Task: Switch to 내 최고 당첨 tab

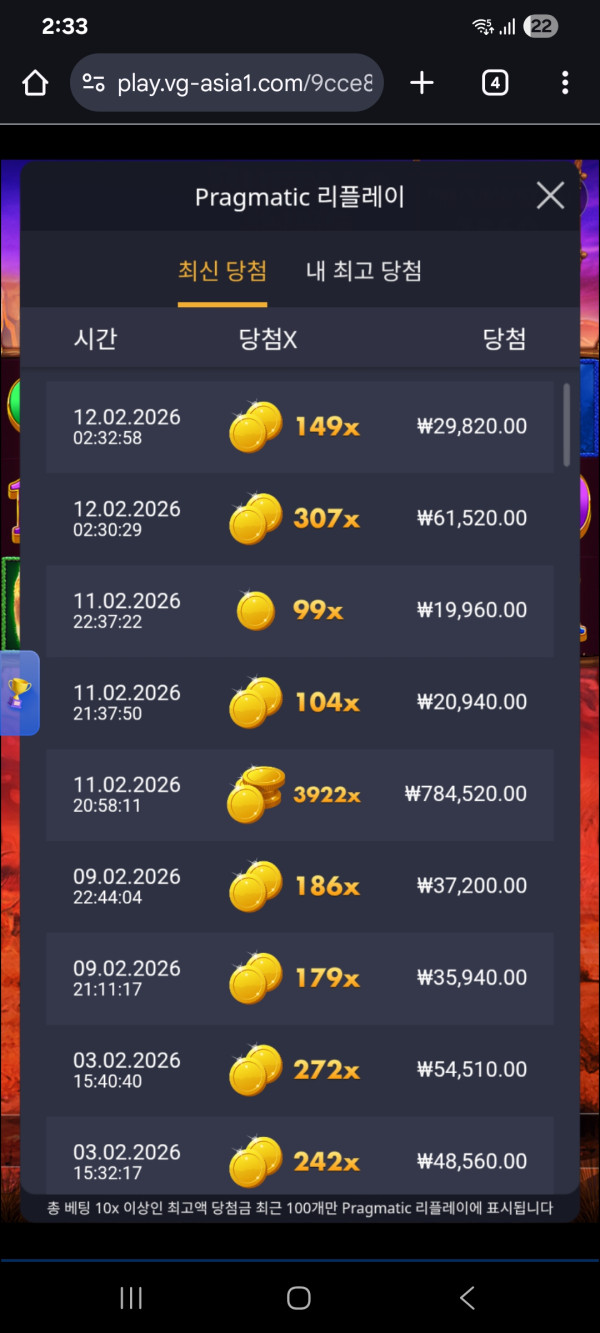Action: (363, 271)
